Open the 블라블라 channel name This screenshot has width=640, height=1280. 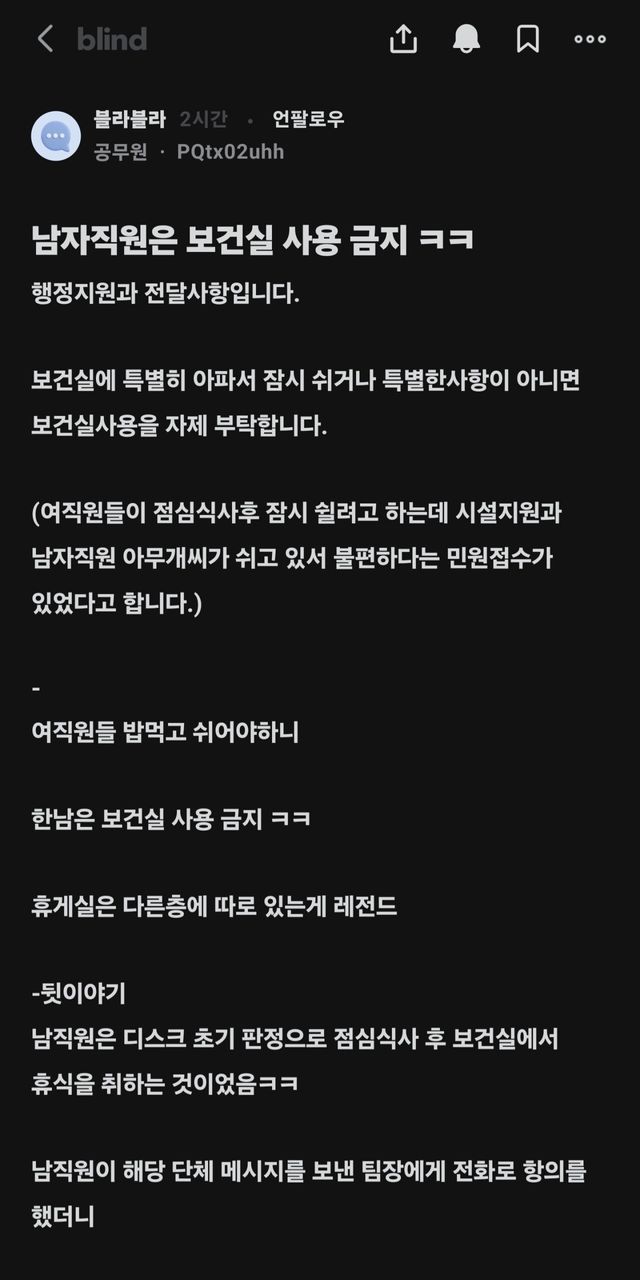(129, 120)
